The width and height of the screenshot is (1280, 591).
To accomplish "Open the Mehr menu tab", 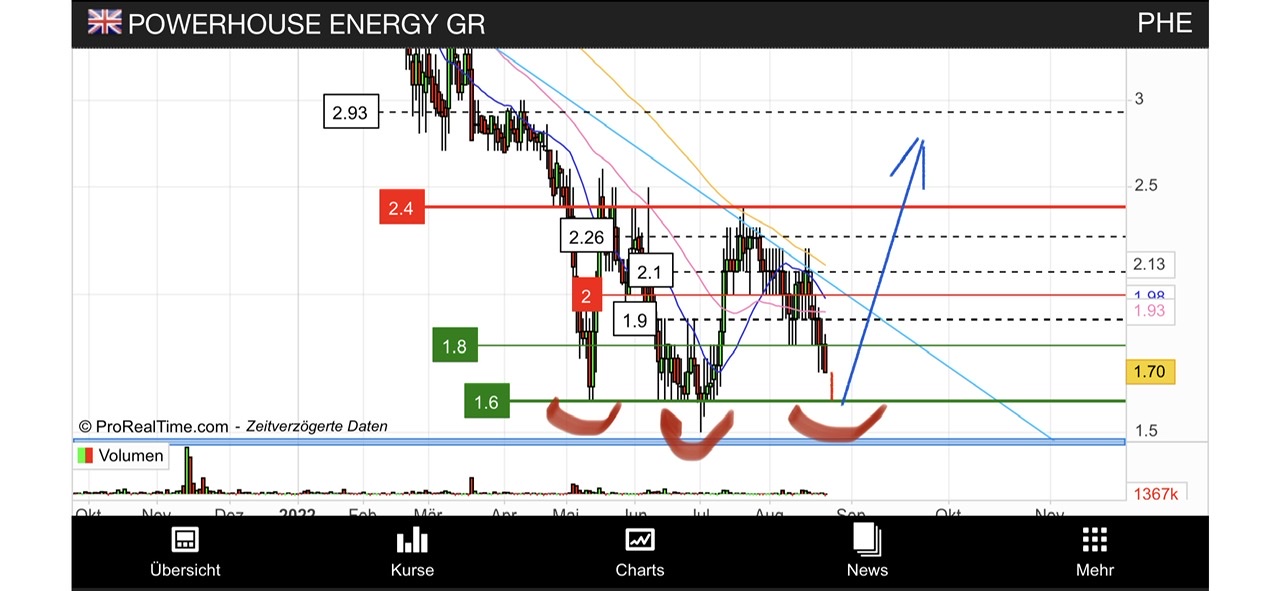I will point(1094,552).
